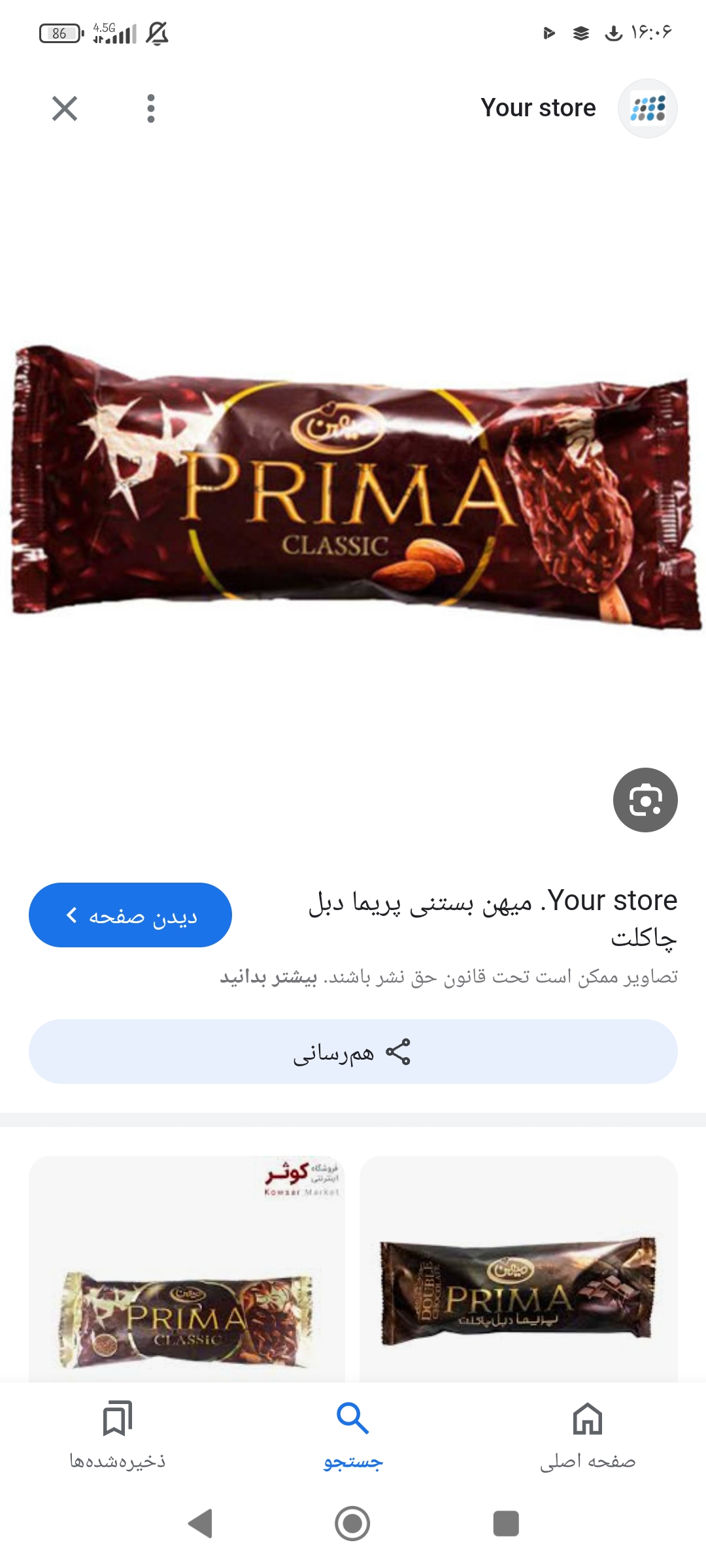The width and height of the screenshot is (706, 1568).
Task: Close the image viewer
Action: pyautogui.click(x=65, y=108)
